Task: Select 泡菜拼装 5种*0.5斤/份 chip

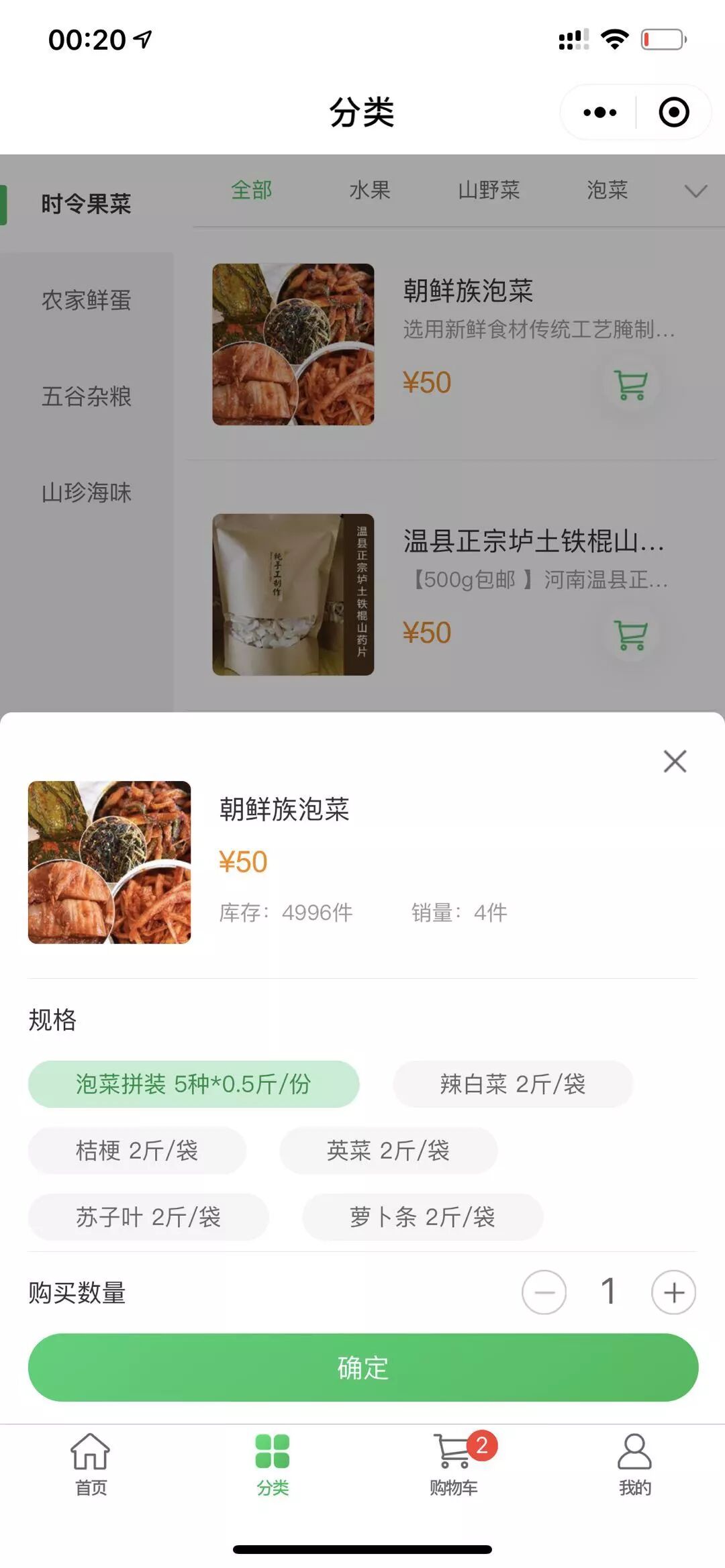Action: (x=193, y=1084)
